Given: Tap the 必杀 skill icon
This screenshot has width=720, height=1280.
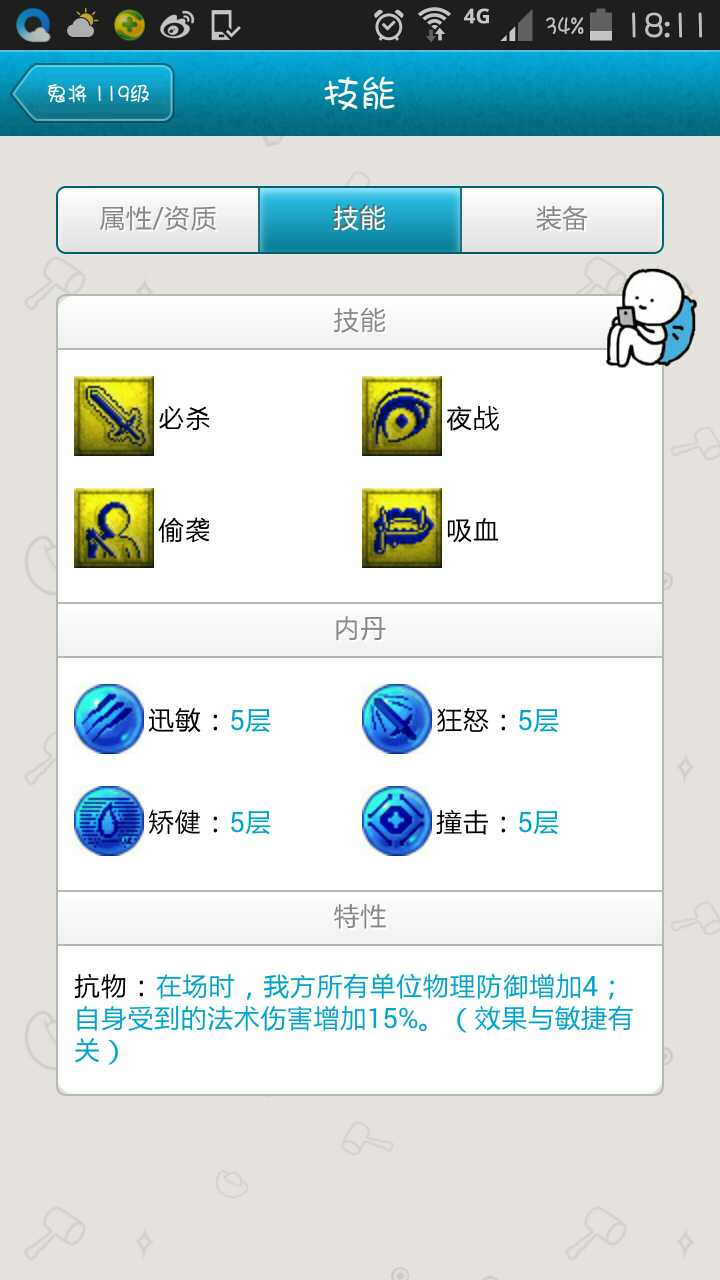Looking at the screenshot, I should coord(114,416).
